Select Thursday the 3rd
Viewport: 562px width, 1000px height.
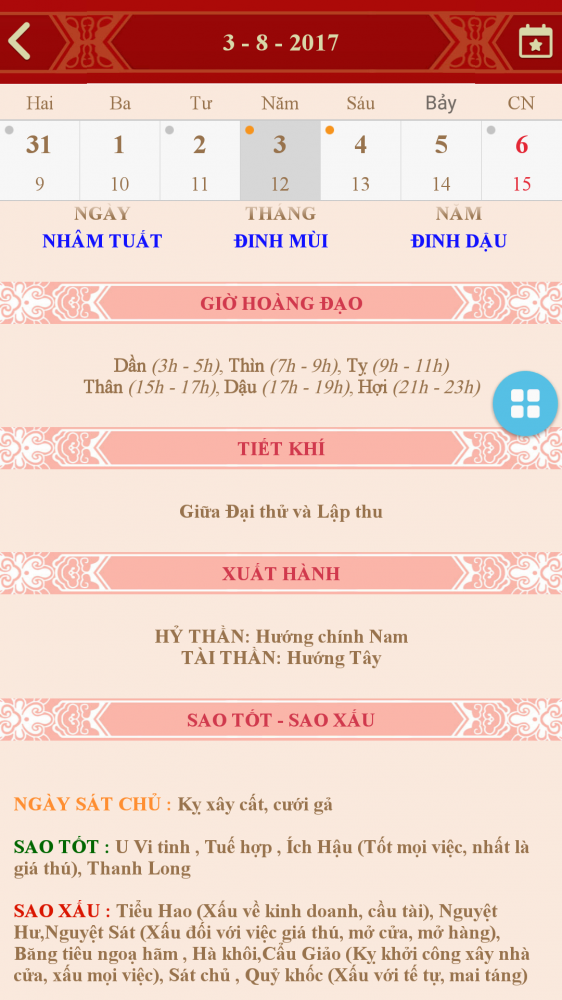click(280, 161)
